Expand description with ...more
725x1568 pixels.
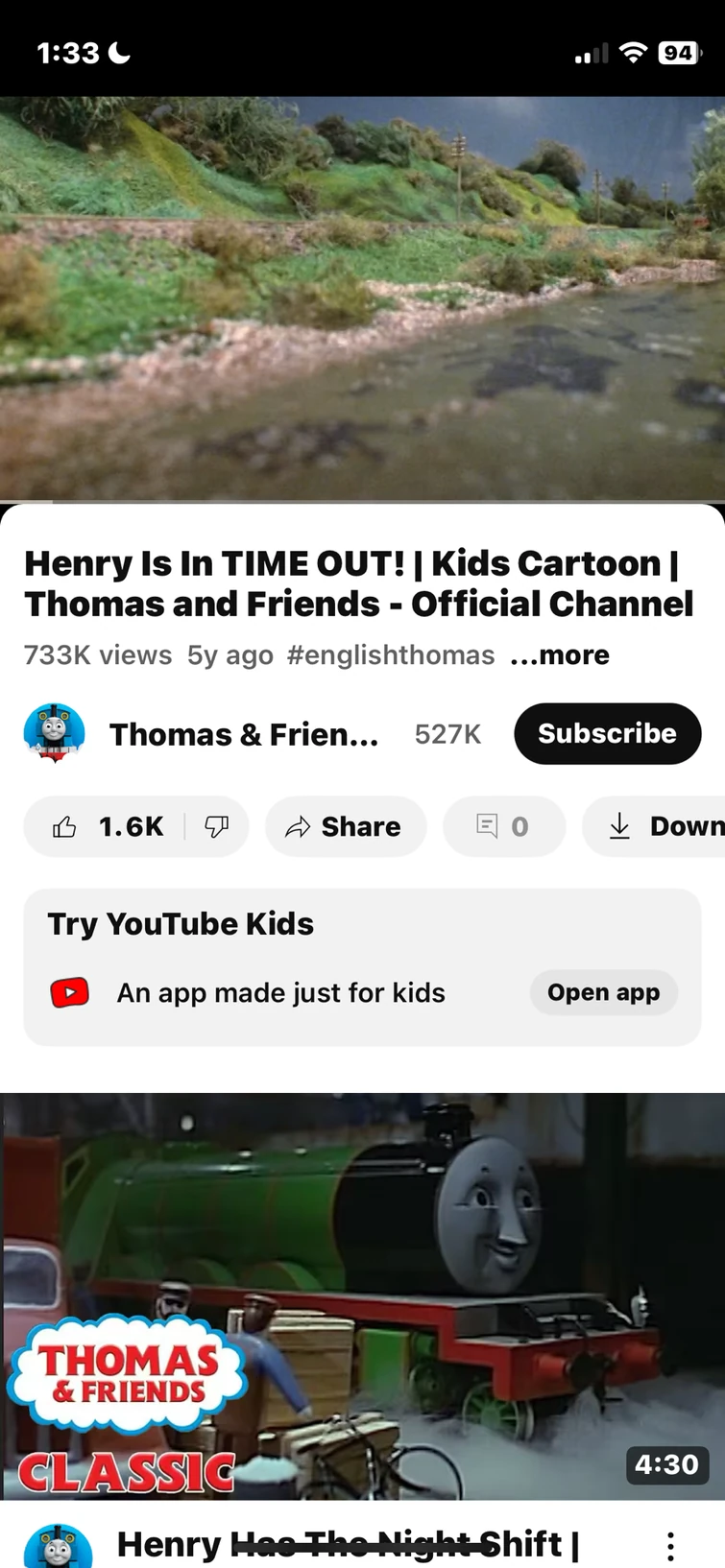[560, 655]
